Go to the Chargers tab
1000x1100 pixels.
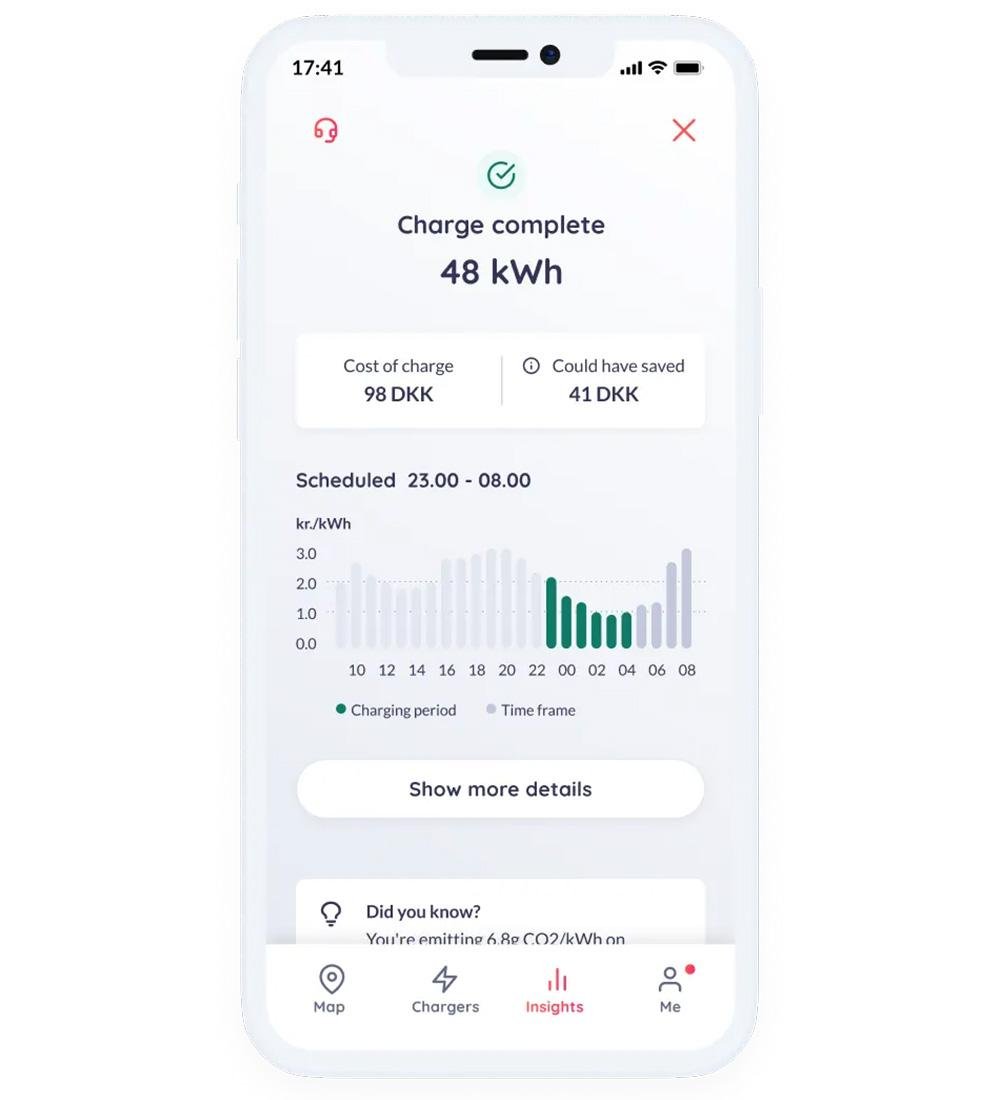(x=445, y=990)
